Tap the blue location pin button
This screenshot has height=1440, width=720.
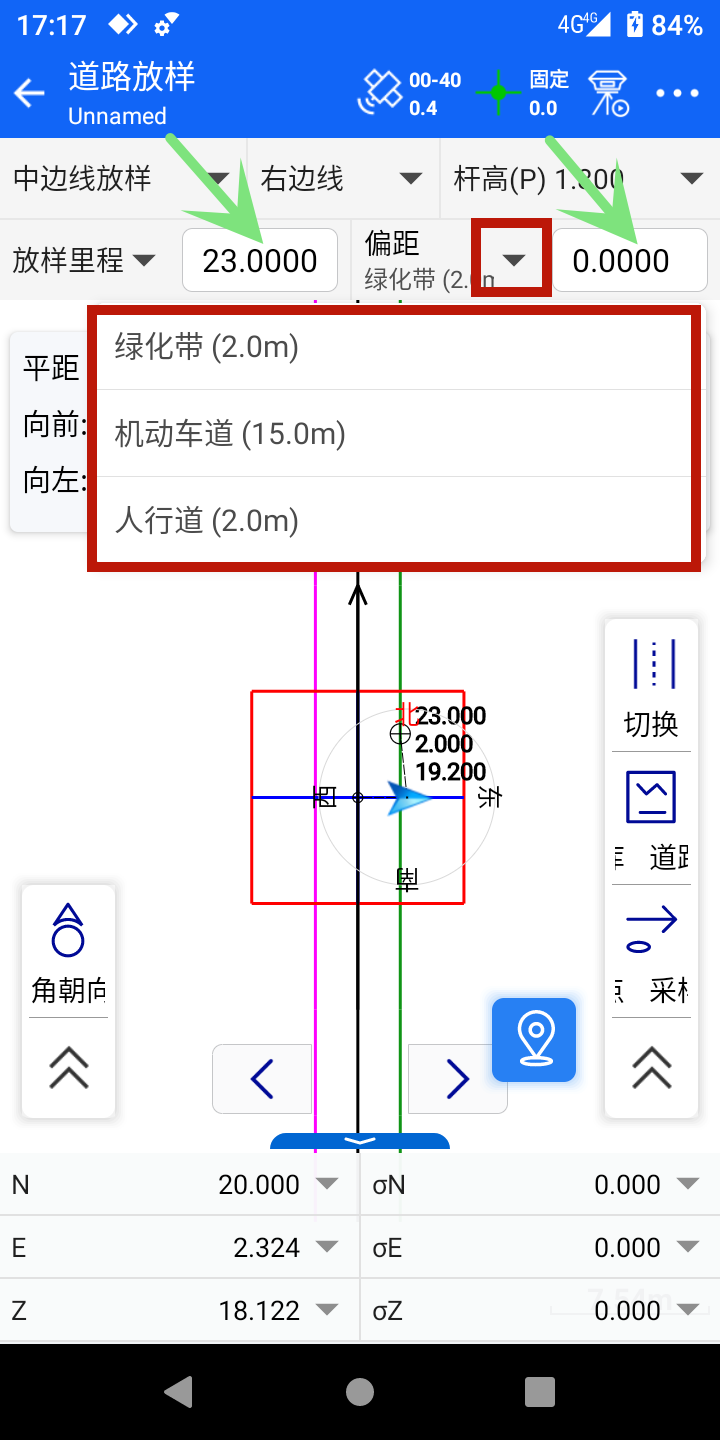(x=534, y=1040)
